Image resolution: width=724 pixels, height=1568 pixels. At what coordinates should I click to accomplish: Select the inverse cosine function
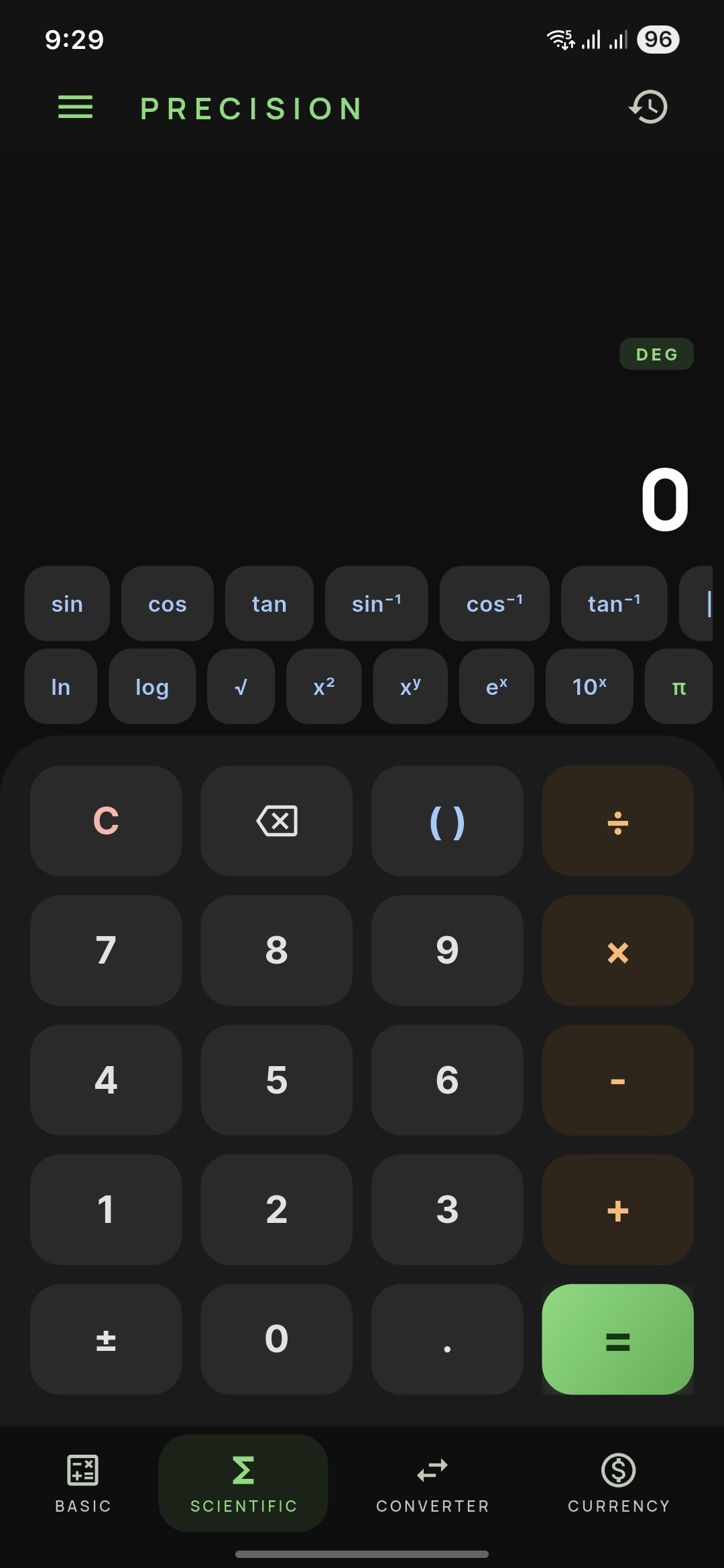[x=494, y=604]
